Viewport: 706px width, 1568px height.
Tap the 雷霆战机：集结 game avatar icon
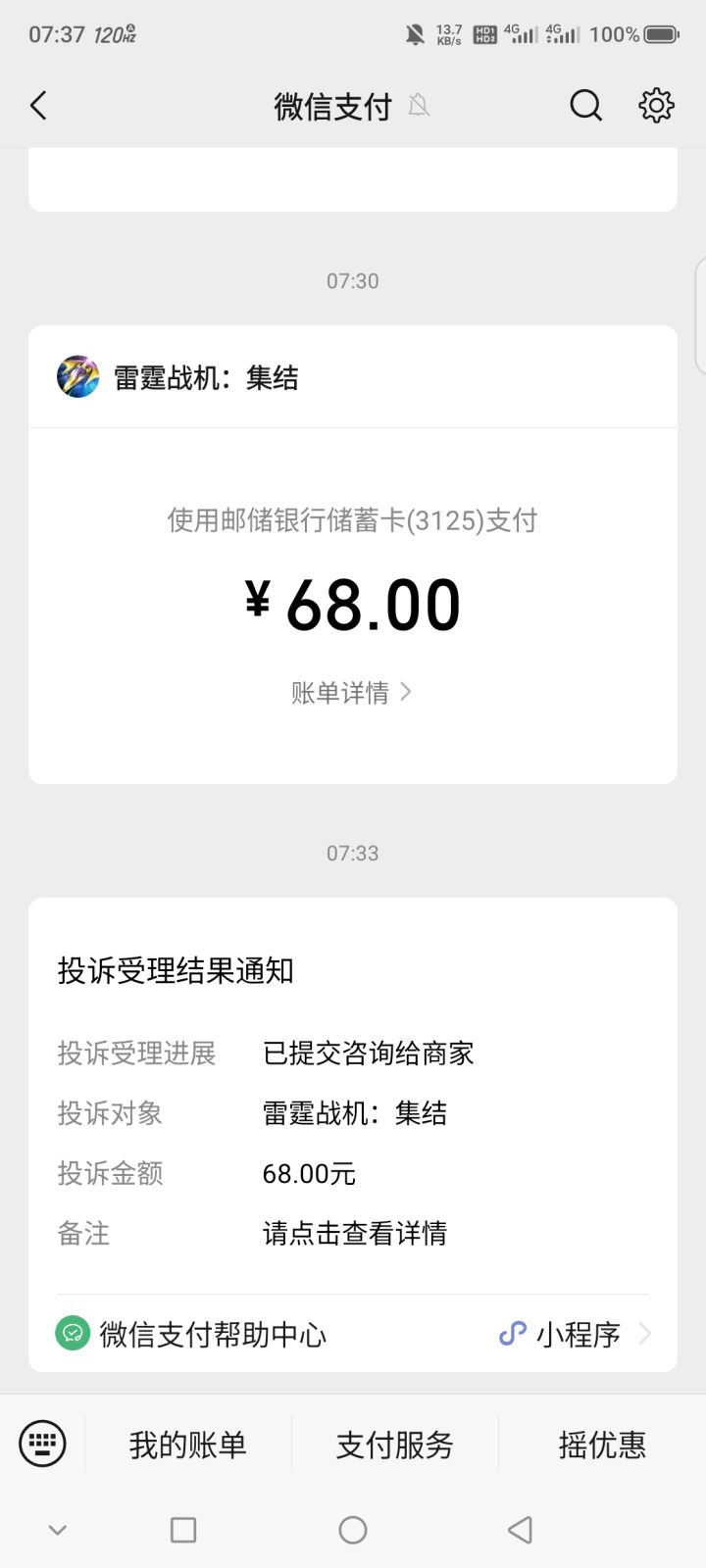78,375
